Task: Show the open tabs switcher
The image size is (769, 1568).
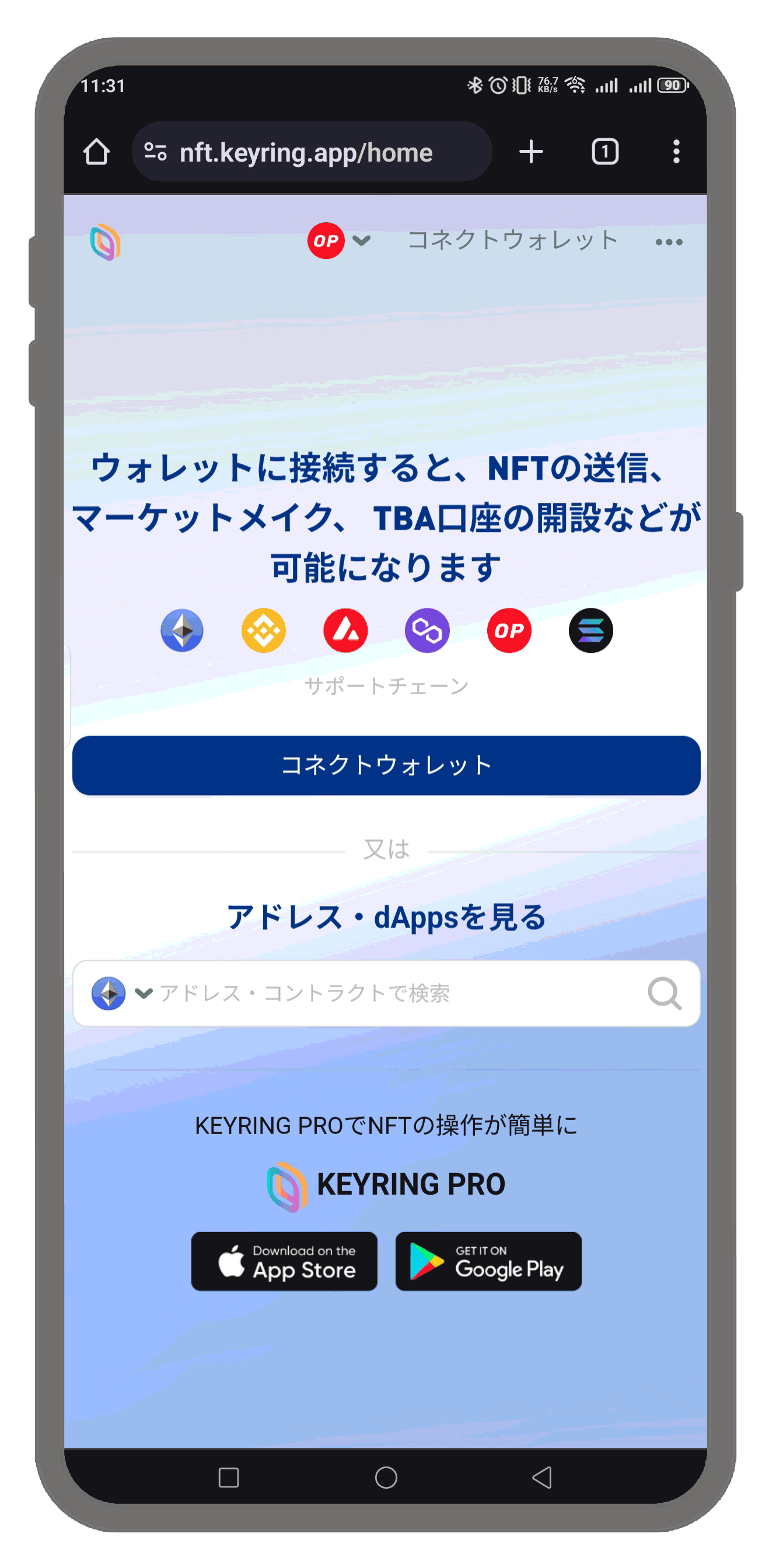Action: [x=604, y=152]
